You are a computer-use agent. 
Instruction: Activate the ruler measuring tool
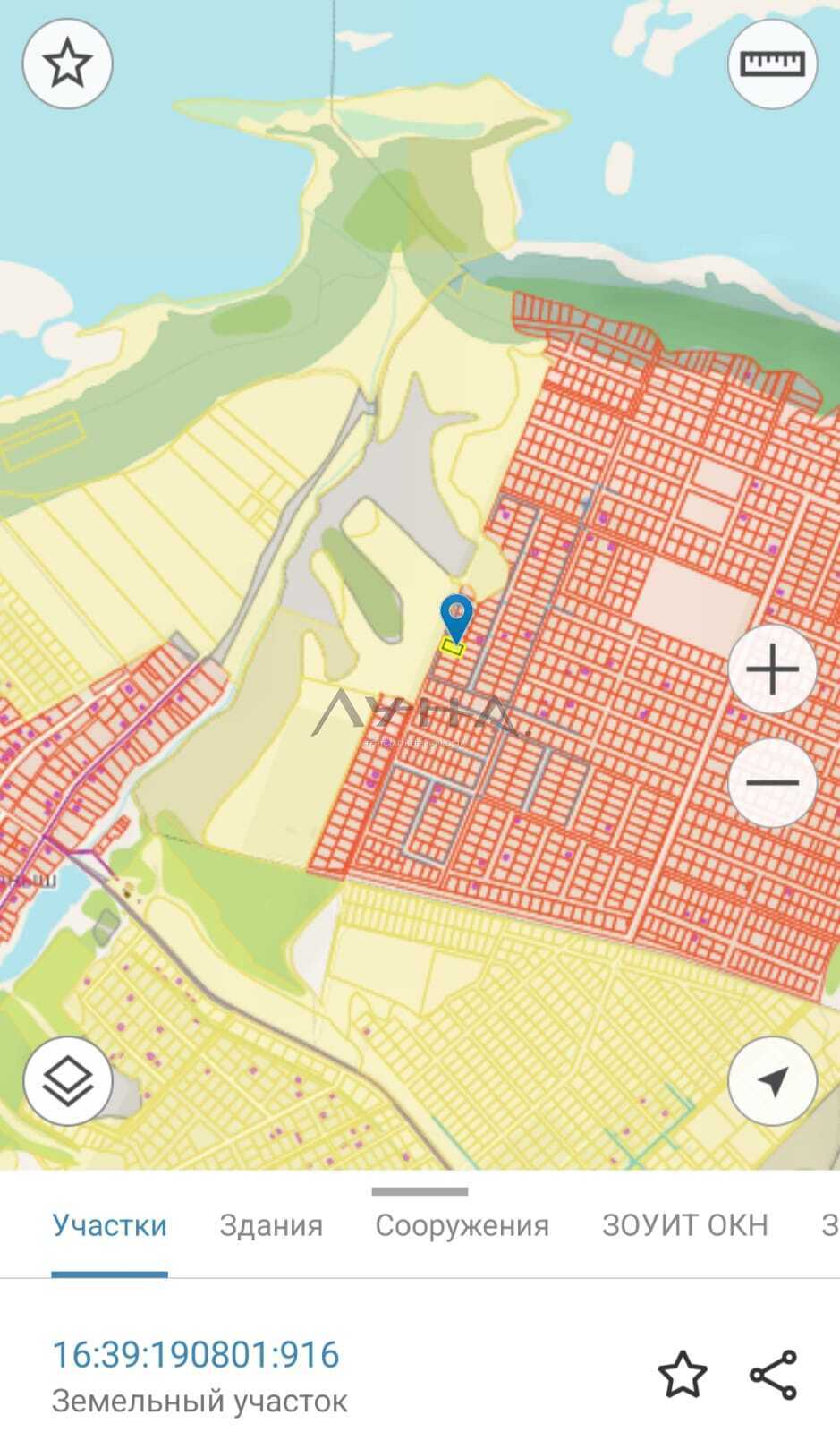coord(772,64)
